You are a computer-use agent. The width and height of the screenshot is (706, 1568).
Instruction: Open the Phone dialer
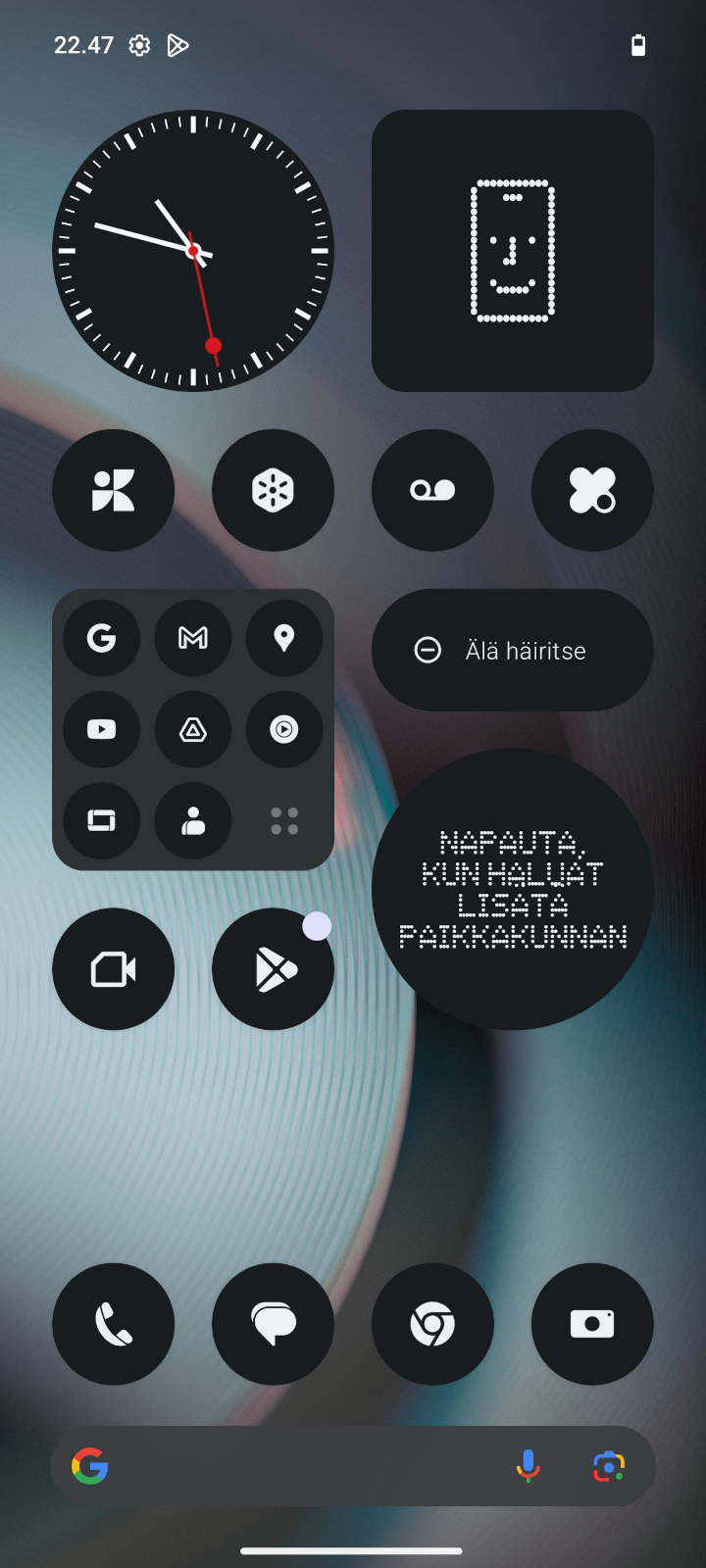click(114, 1324)
